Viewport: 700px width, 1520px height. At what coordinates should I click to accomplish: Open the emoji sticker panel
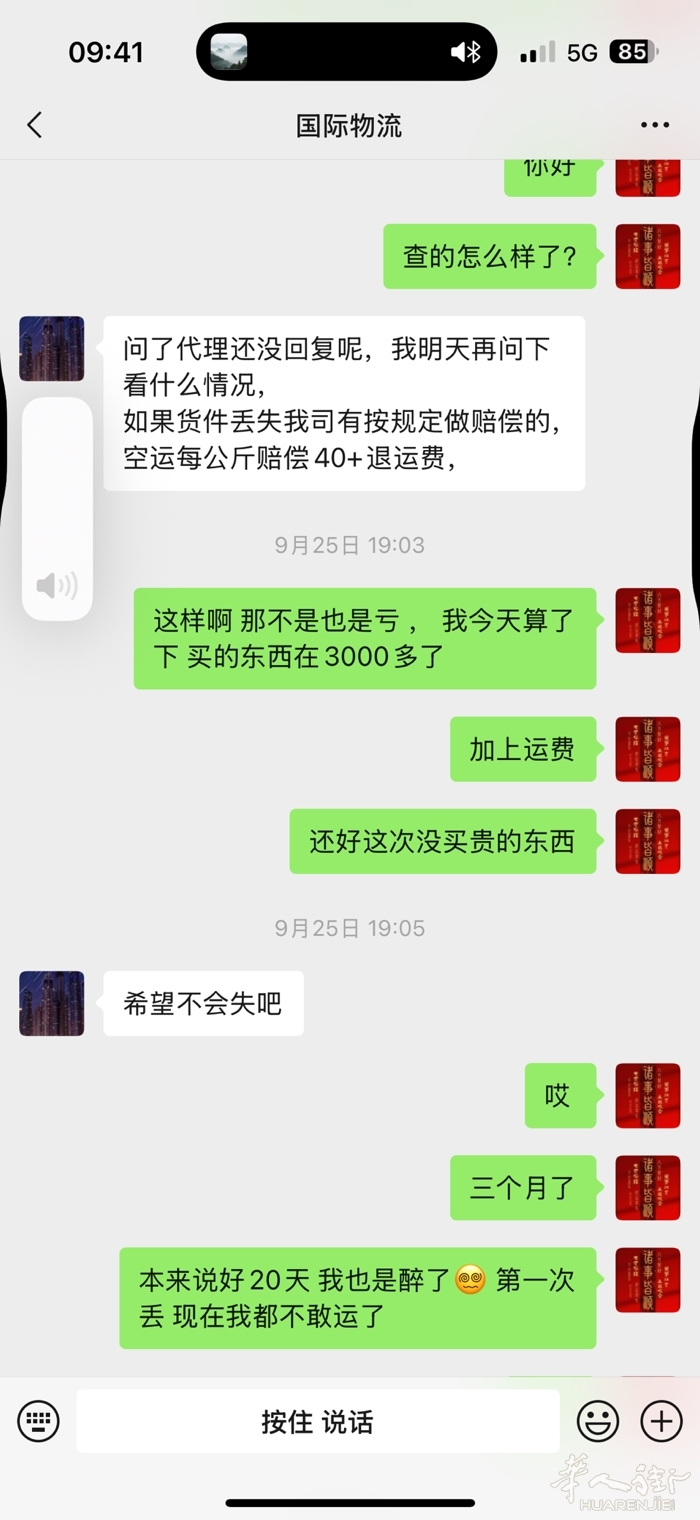click(598, 1420)
